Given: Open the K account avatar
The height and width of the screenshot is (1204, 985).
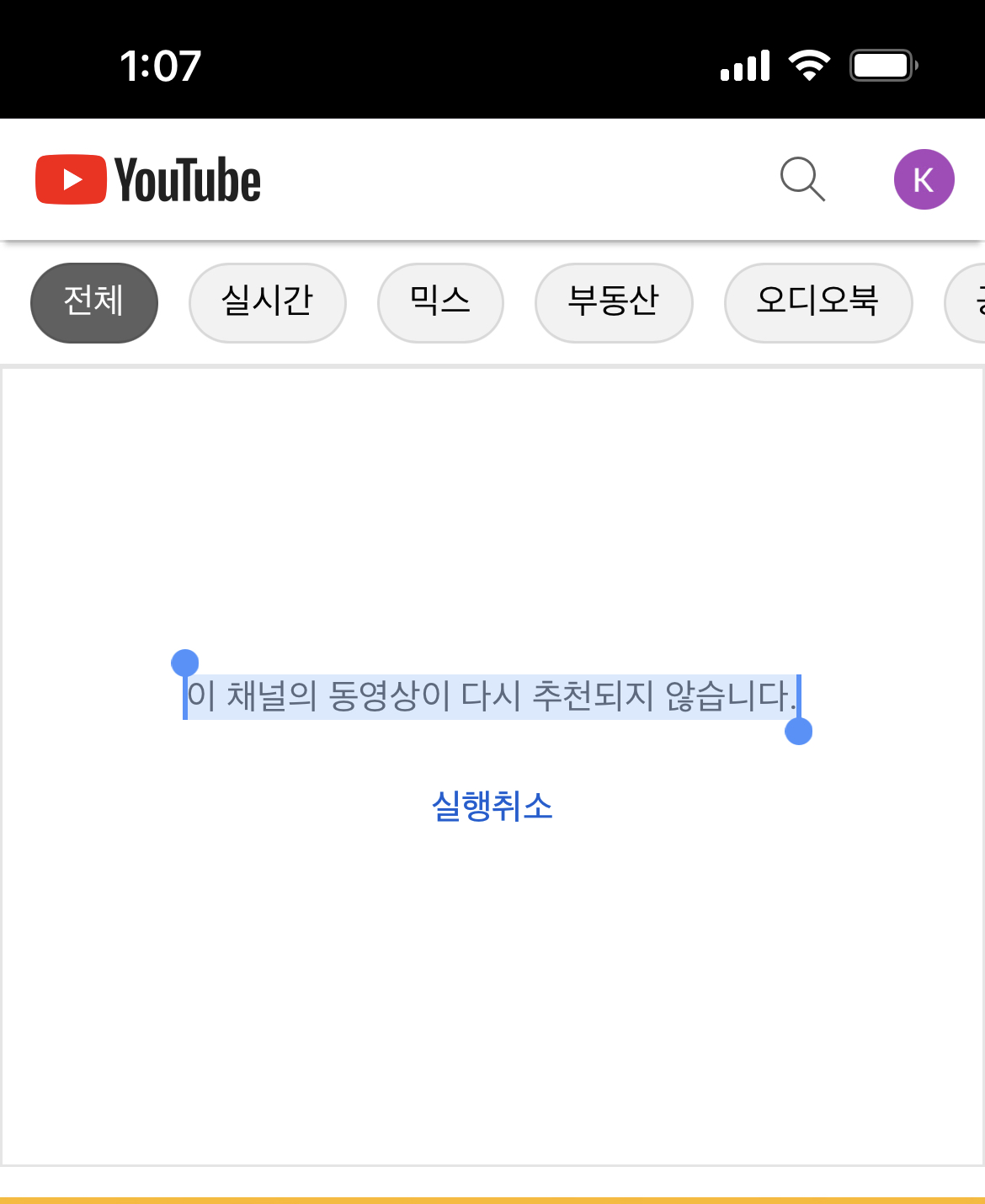Looking at the screenshot, I should 924,179.
